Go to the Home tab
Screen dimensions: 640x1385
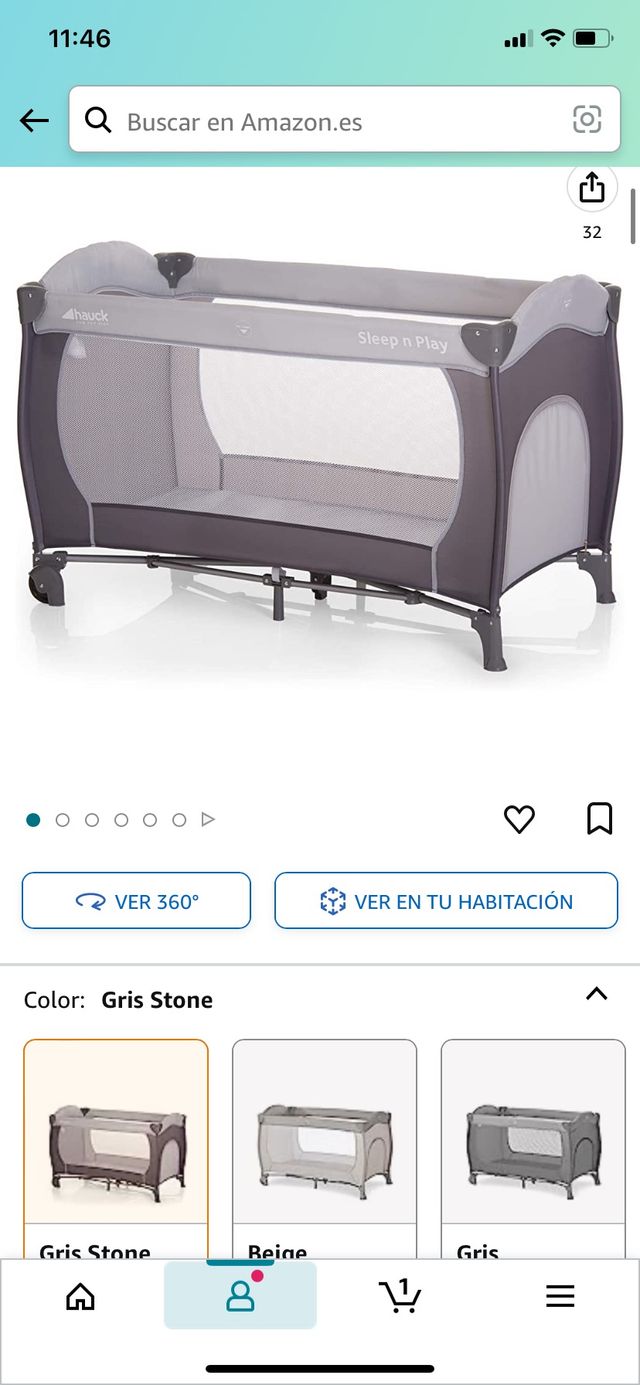[x=80, y=1297]
